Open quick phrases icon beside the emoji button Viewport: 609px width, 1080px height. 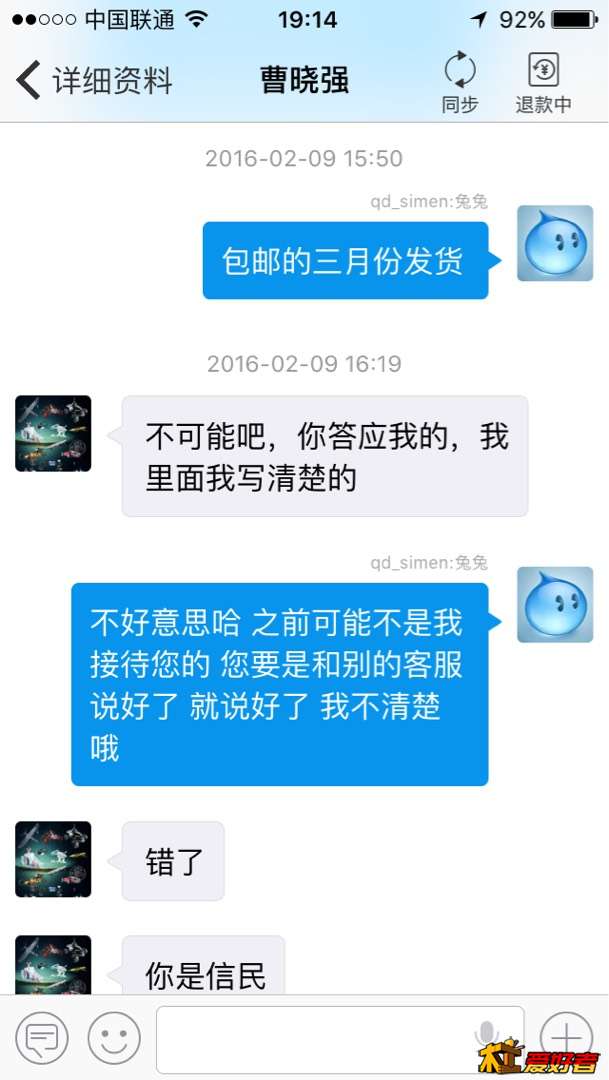(x=43, y=1038)
